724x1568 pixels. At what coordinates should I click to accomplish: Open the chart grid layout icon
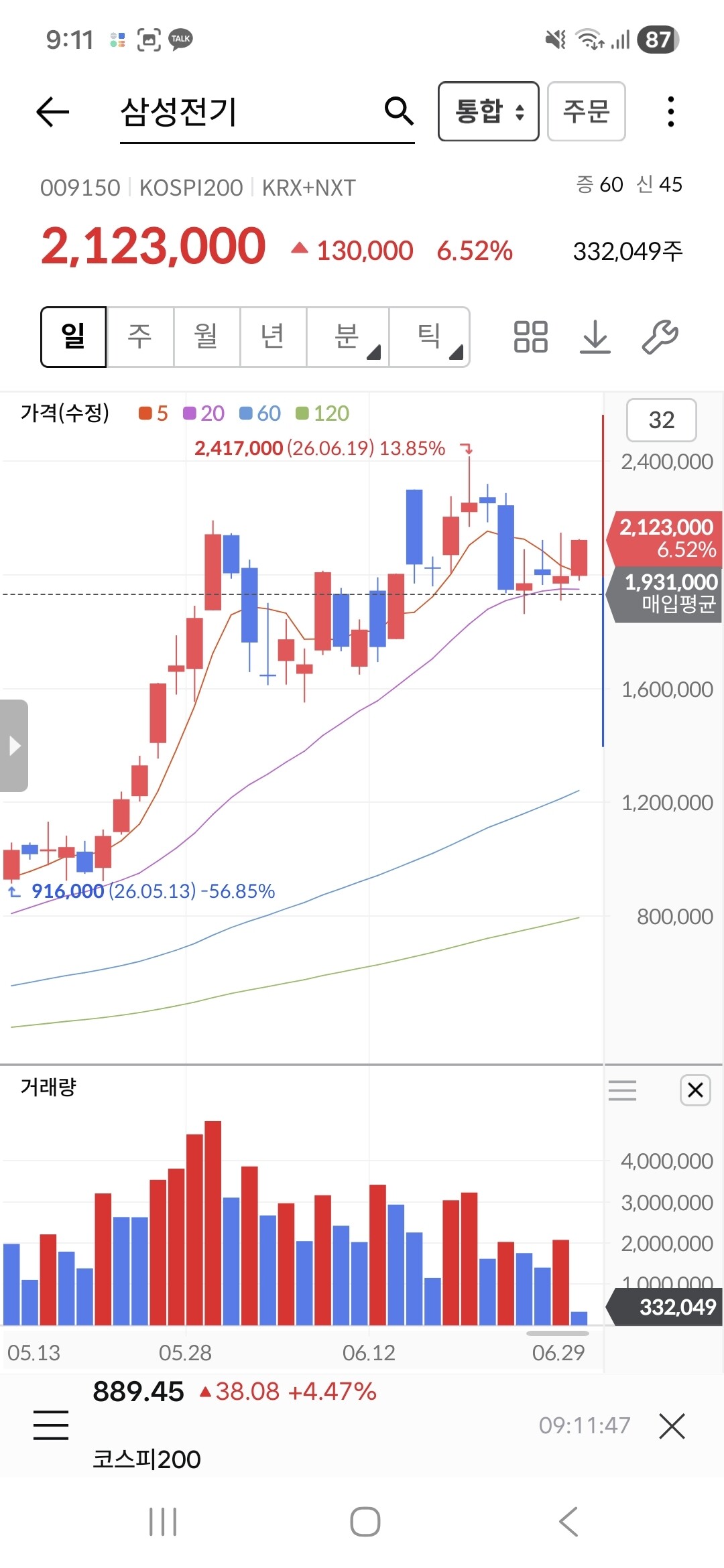[530, 336]
